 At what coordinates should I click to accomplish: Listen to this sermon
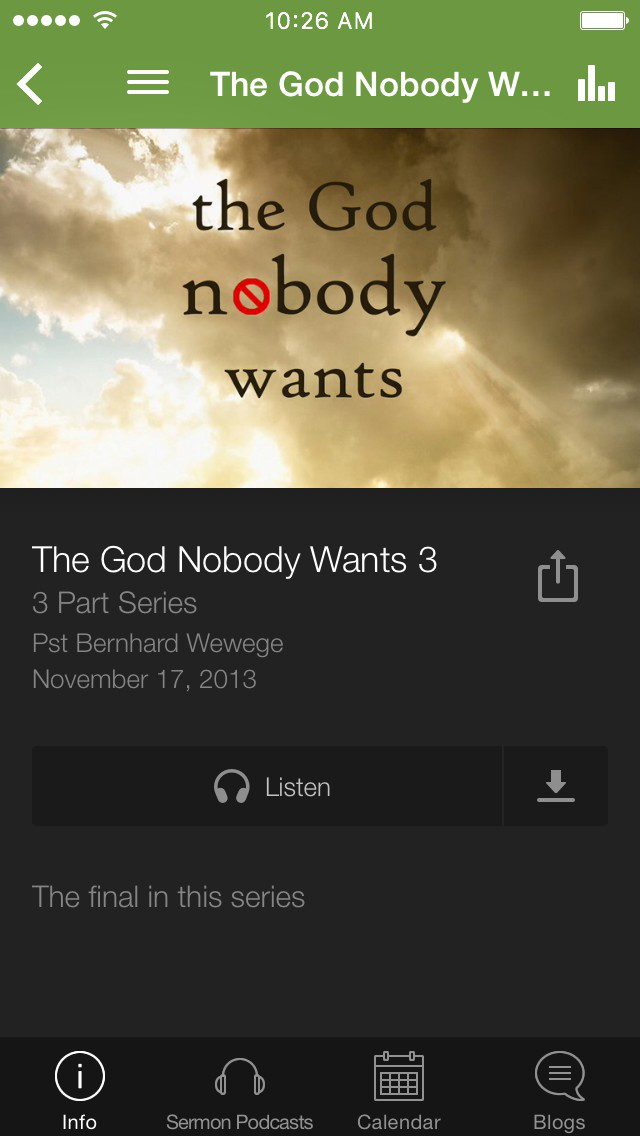(267, 786)
